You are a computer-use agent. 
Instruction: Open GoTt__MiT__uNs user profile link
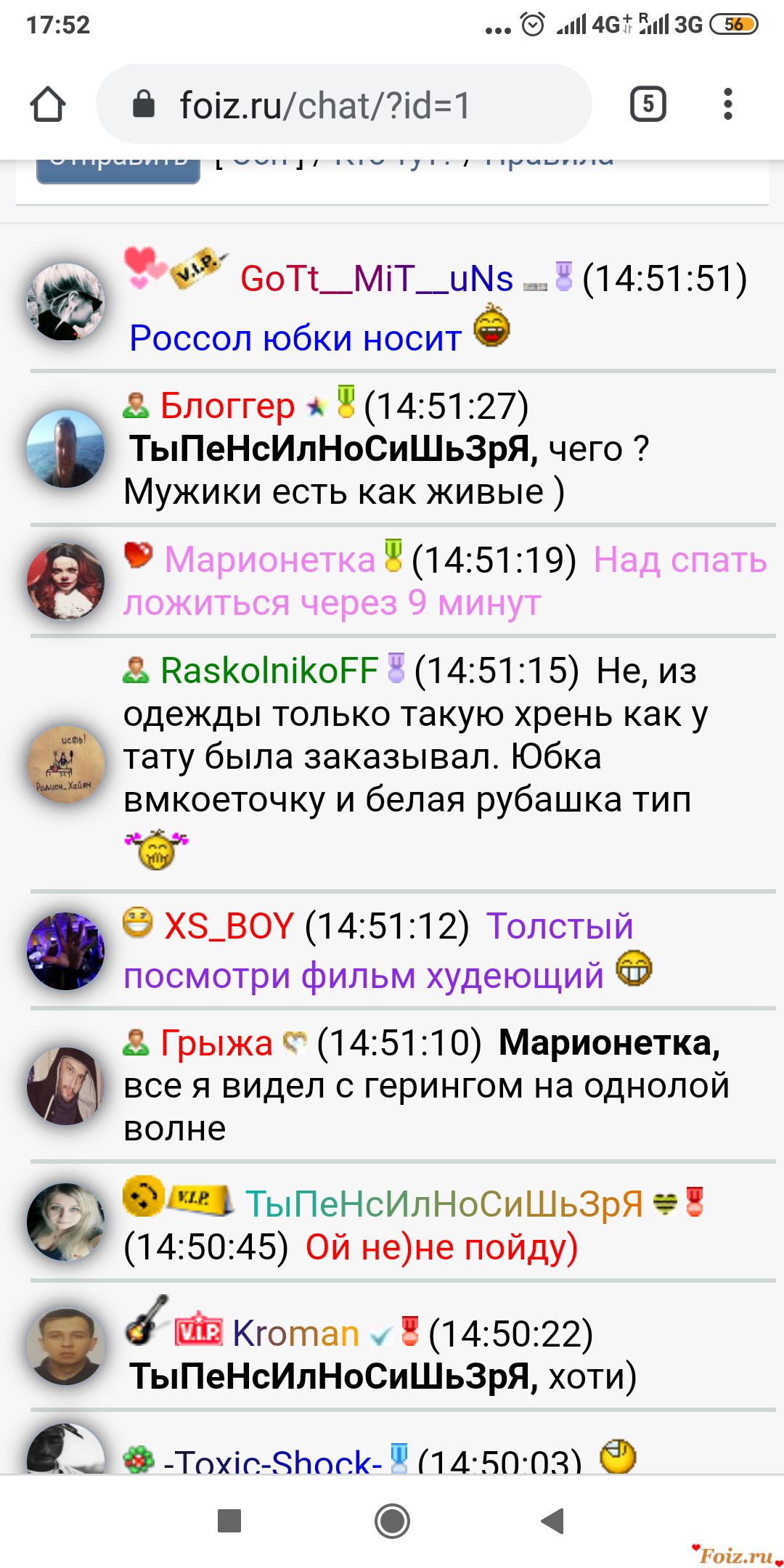[x=376, y=279]
